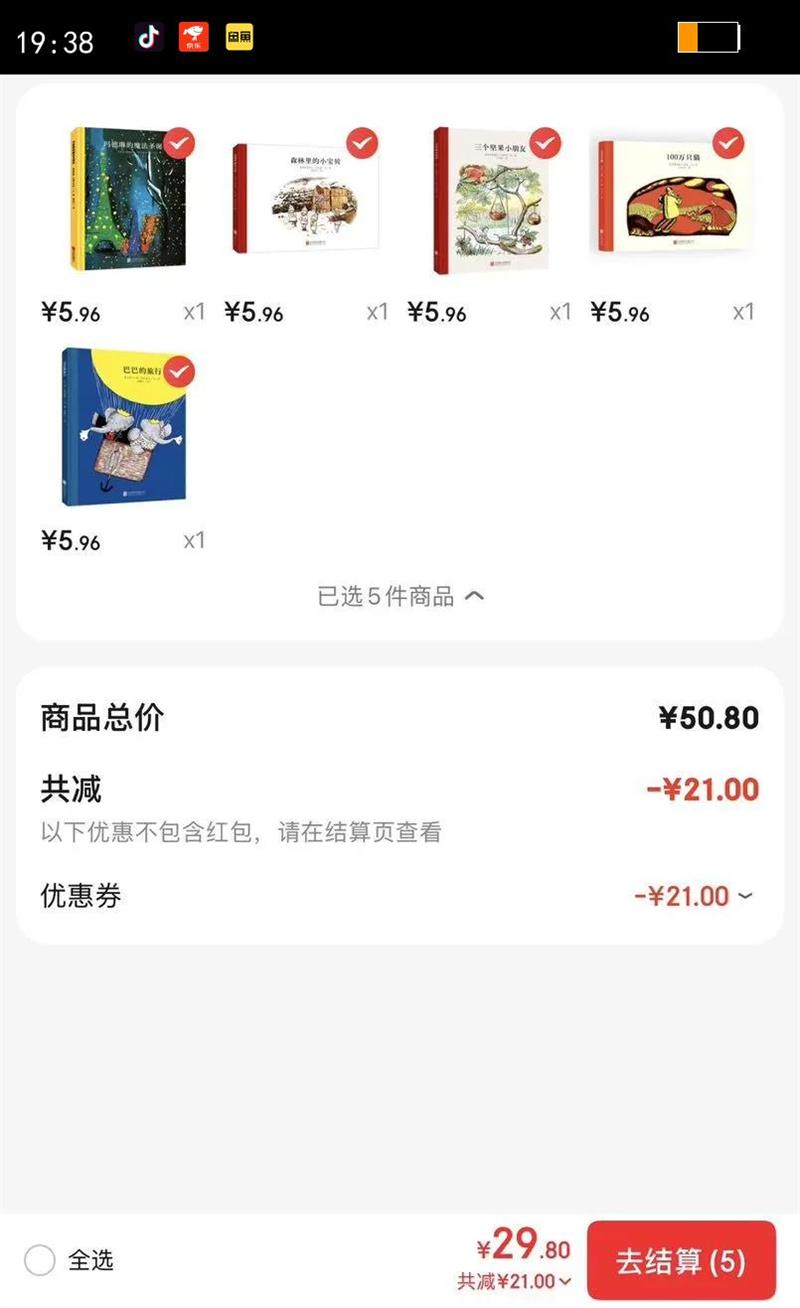Deselect the 巴巴的旅行 book
The width and height of the screenshot is (800, 1308).
[179, 372]
